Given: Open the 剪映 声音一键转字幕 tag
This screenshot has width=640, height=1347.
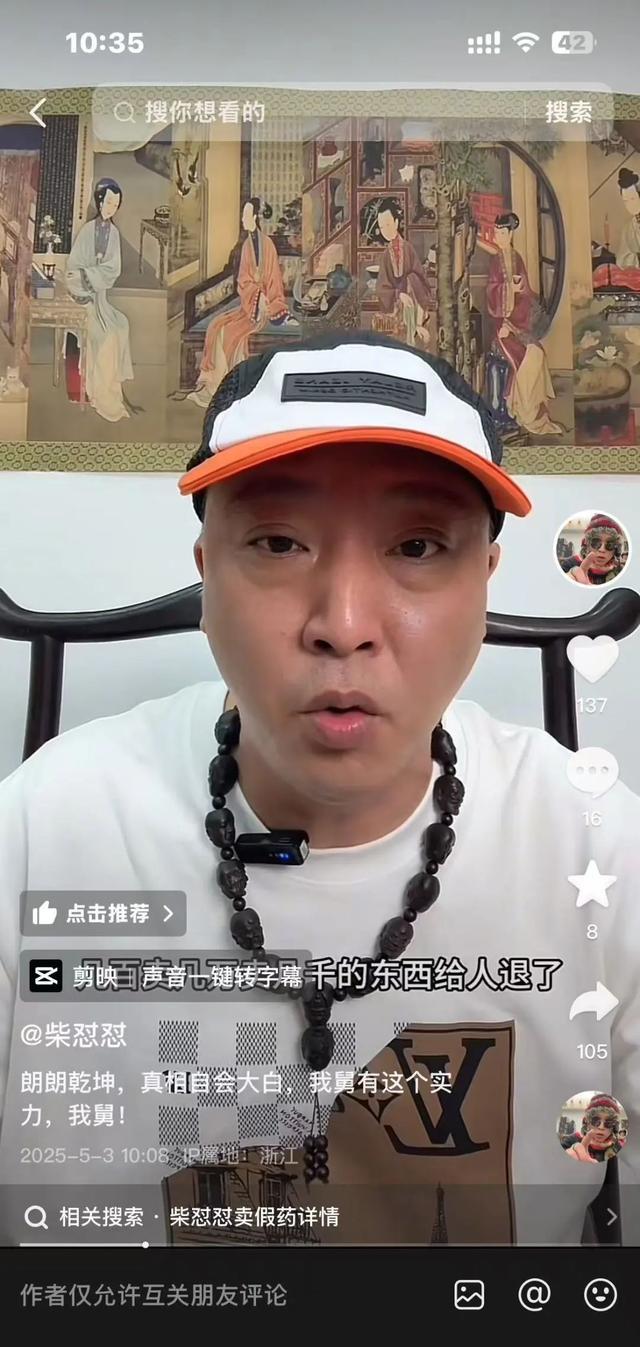Looking at the screenshot, I should pos(165,976).
